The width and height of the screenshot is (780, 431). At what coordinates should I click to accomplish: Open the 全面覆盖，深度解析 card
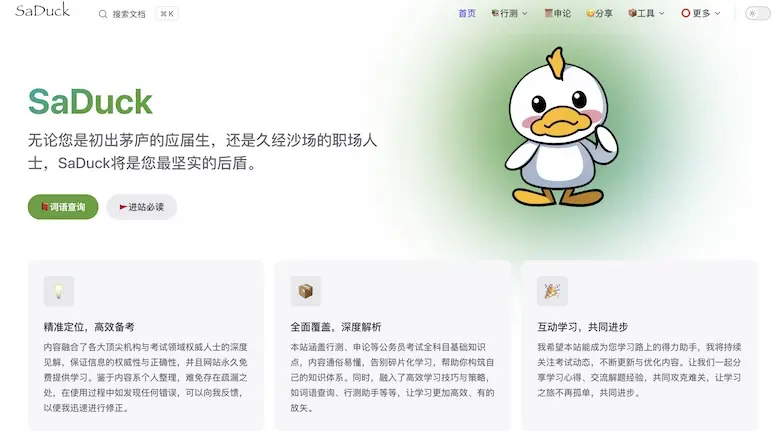tap(392, 345)
